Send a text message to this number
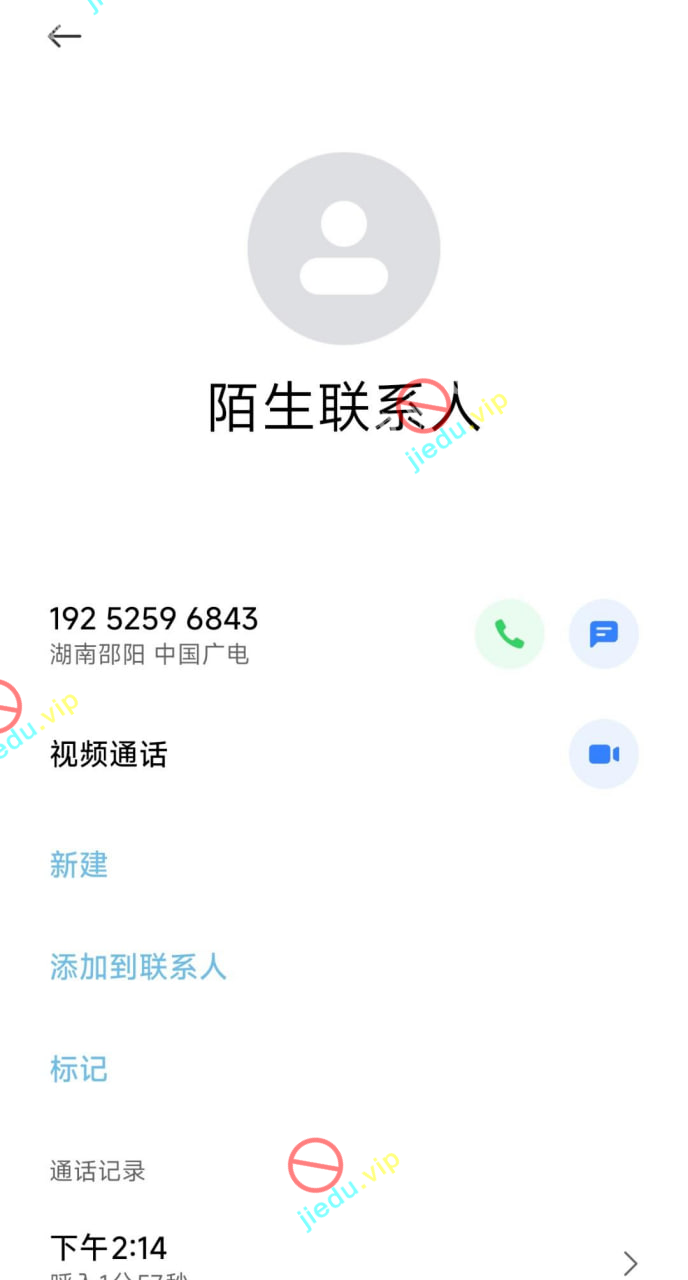 [x=603, y=634]
